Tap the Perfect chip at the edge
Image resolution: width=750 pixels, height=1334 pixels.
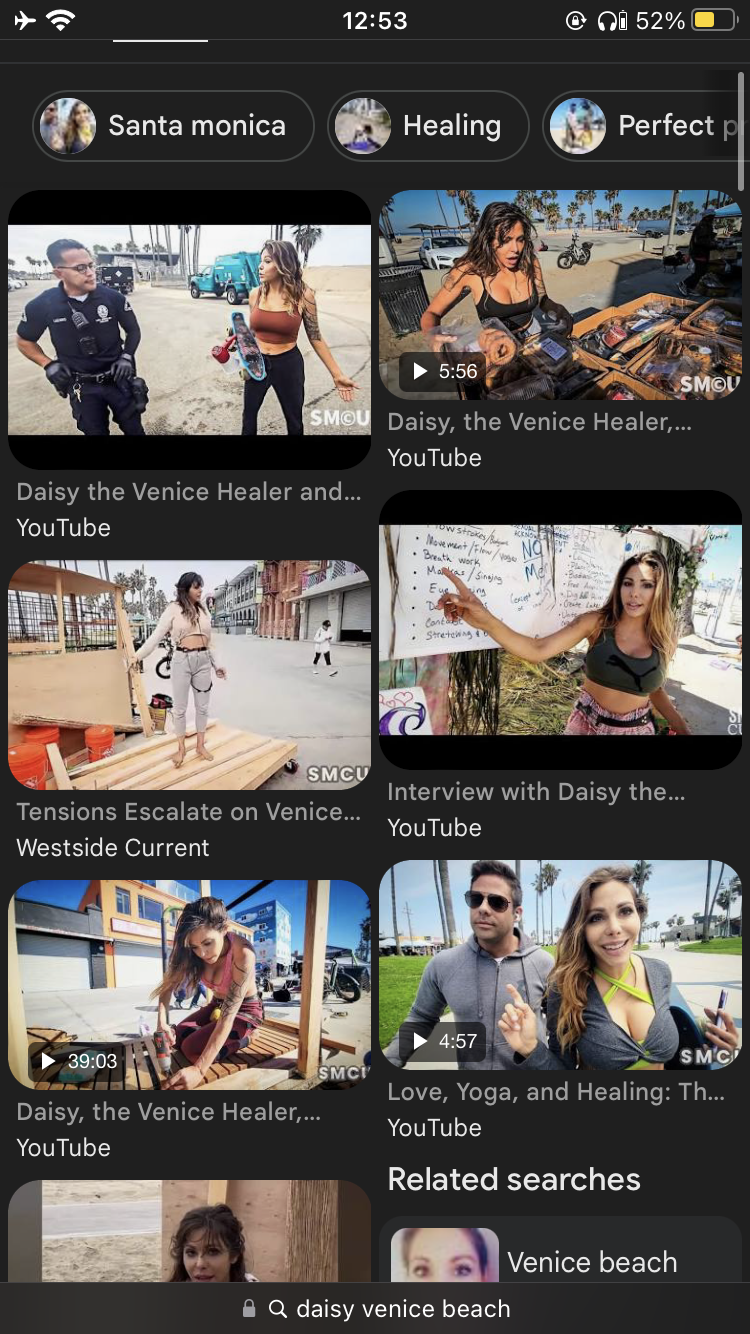pos(645,126)
